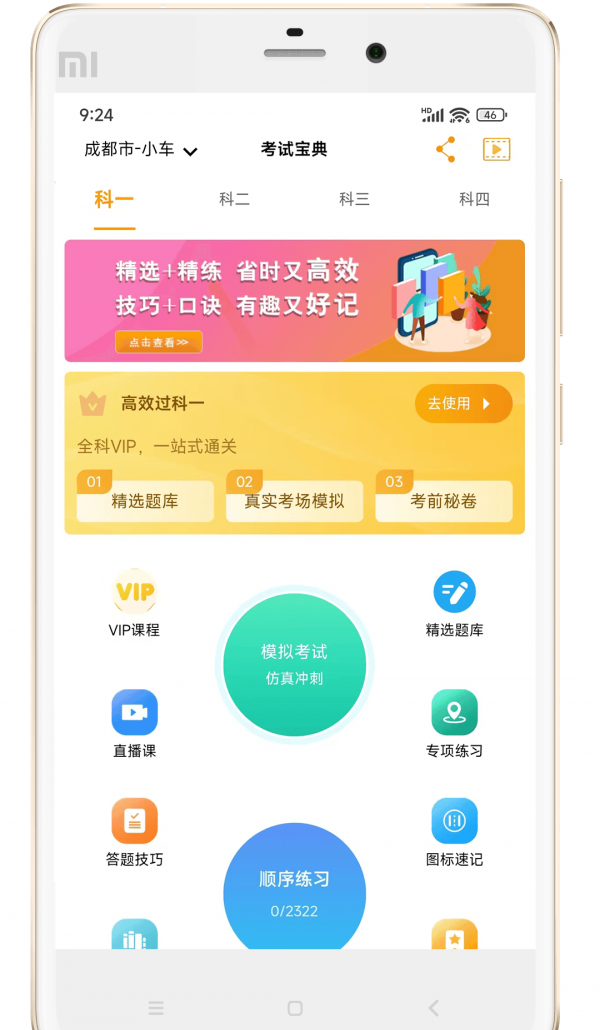
Task: Open 精选题库 with the pencil icon
Action: (454, 603)
